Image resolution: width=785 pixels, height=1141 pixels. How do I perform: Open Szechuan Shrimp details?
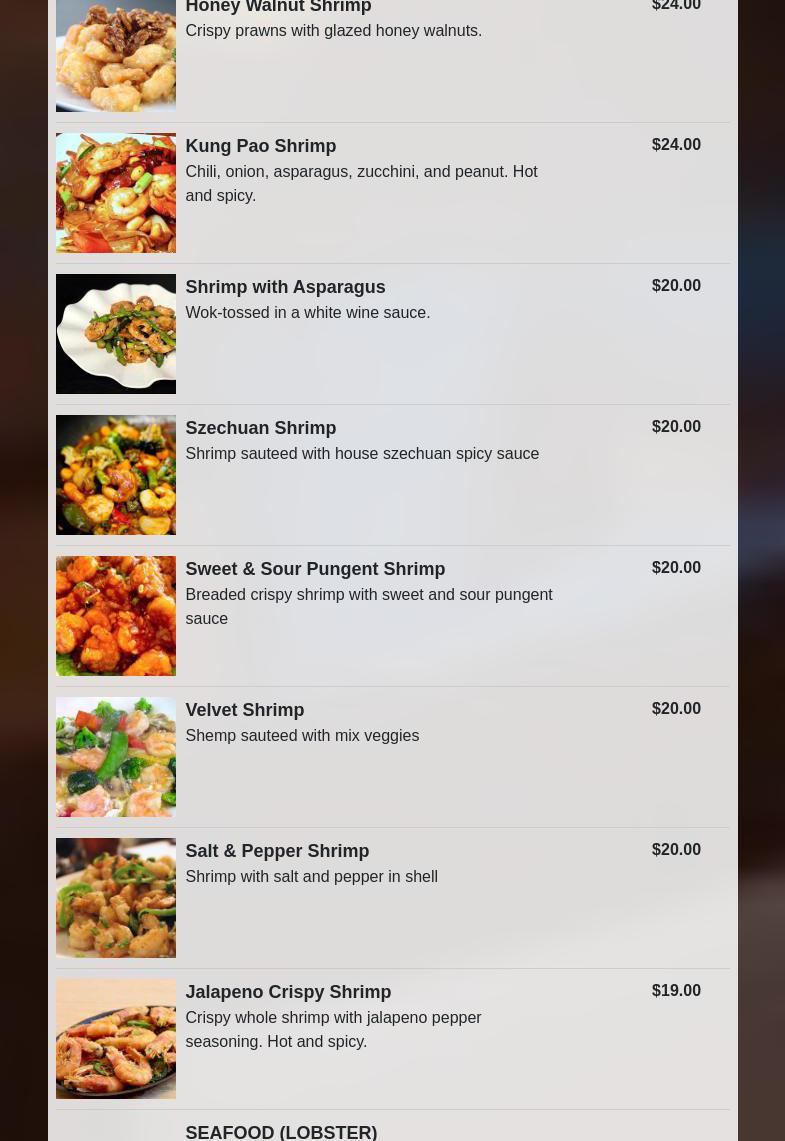tap(260, 428)
